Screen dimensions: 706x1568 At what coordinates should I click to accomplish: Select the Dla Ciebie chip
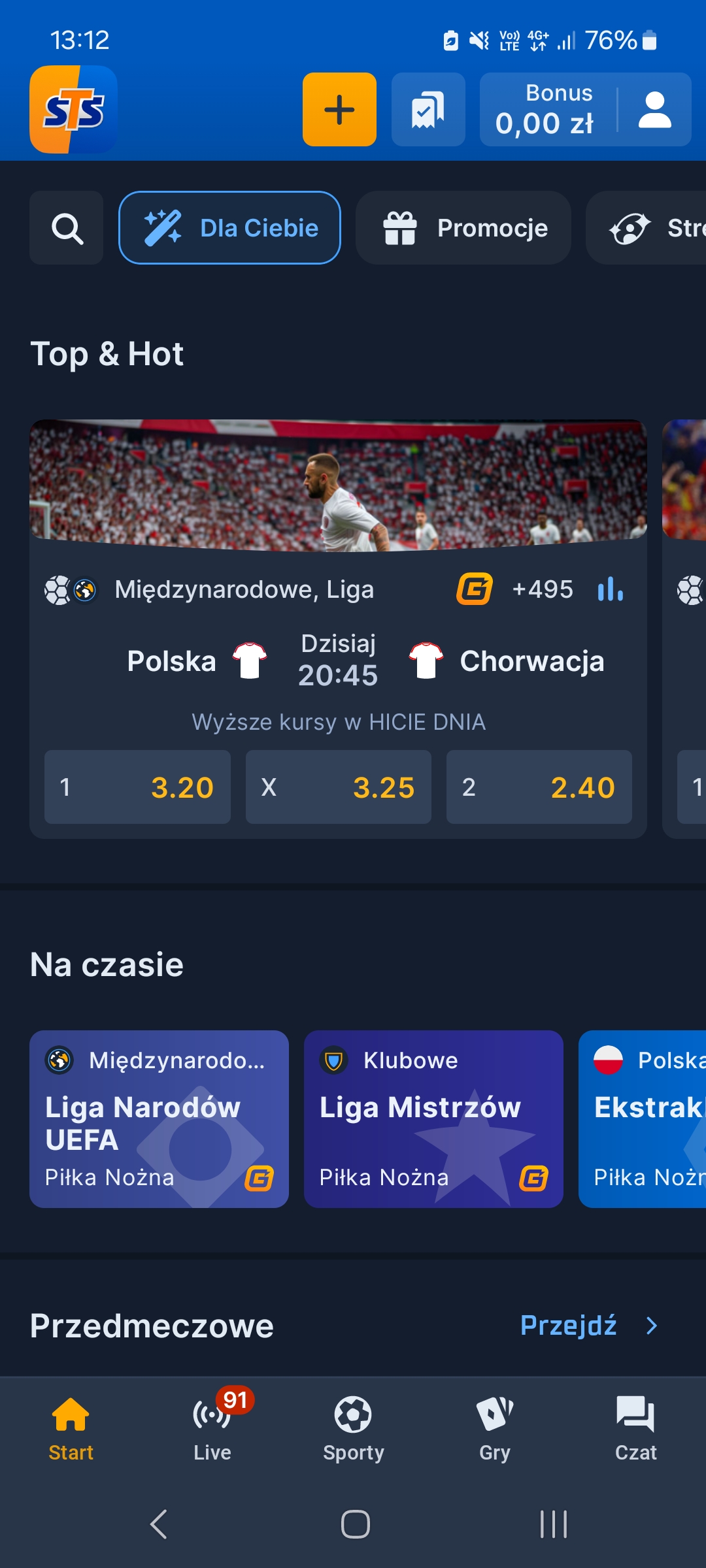tap(229, 228)
